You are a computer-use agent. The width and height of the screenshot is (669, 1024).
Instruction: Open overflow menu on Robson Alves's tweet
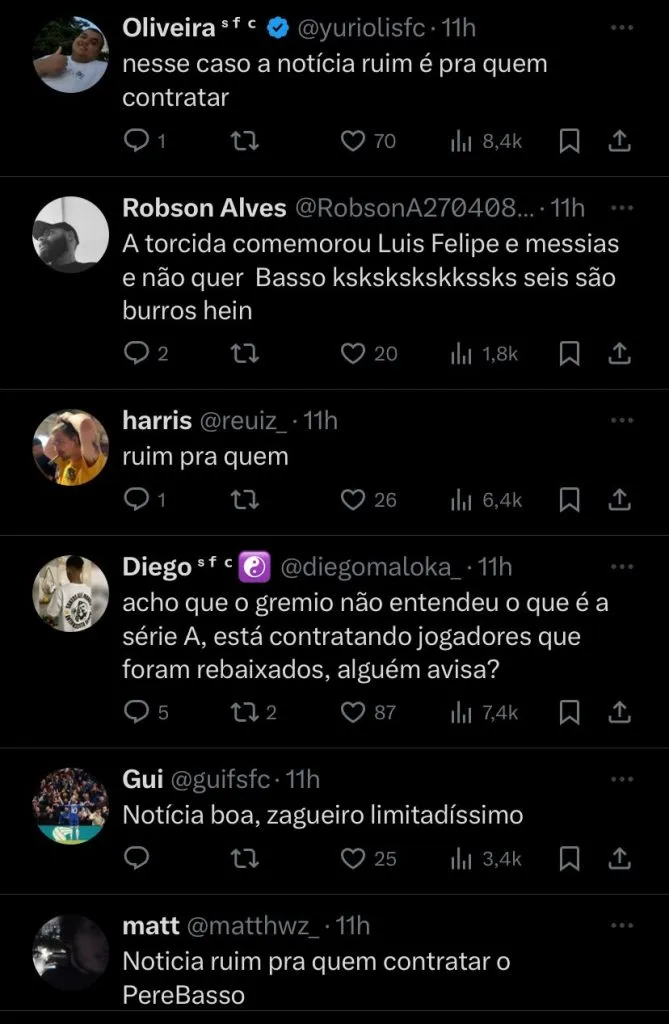621,208
